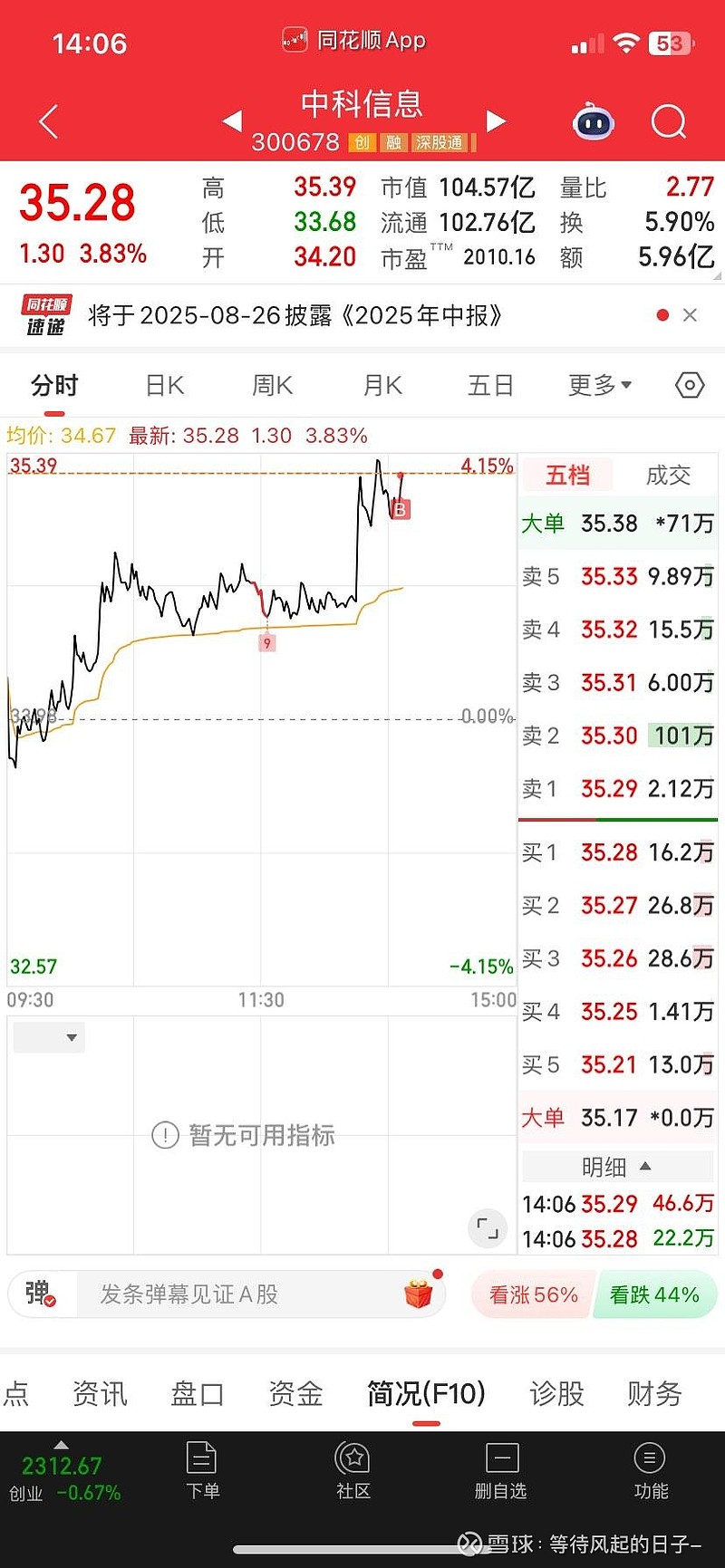
Task: Switch to the 周K chart tab
Action: pyautogui.click(x=273, y=386)
